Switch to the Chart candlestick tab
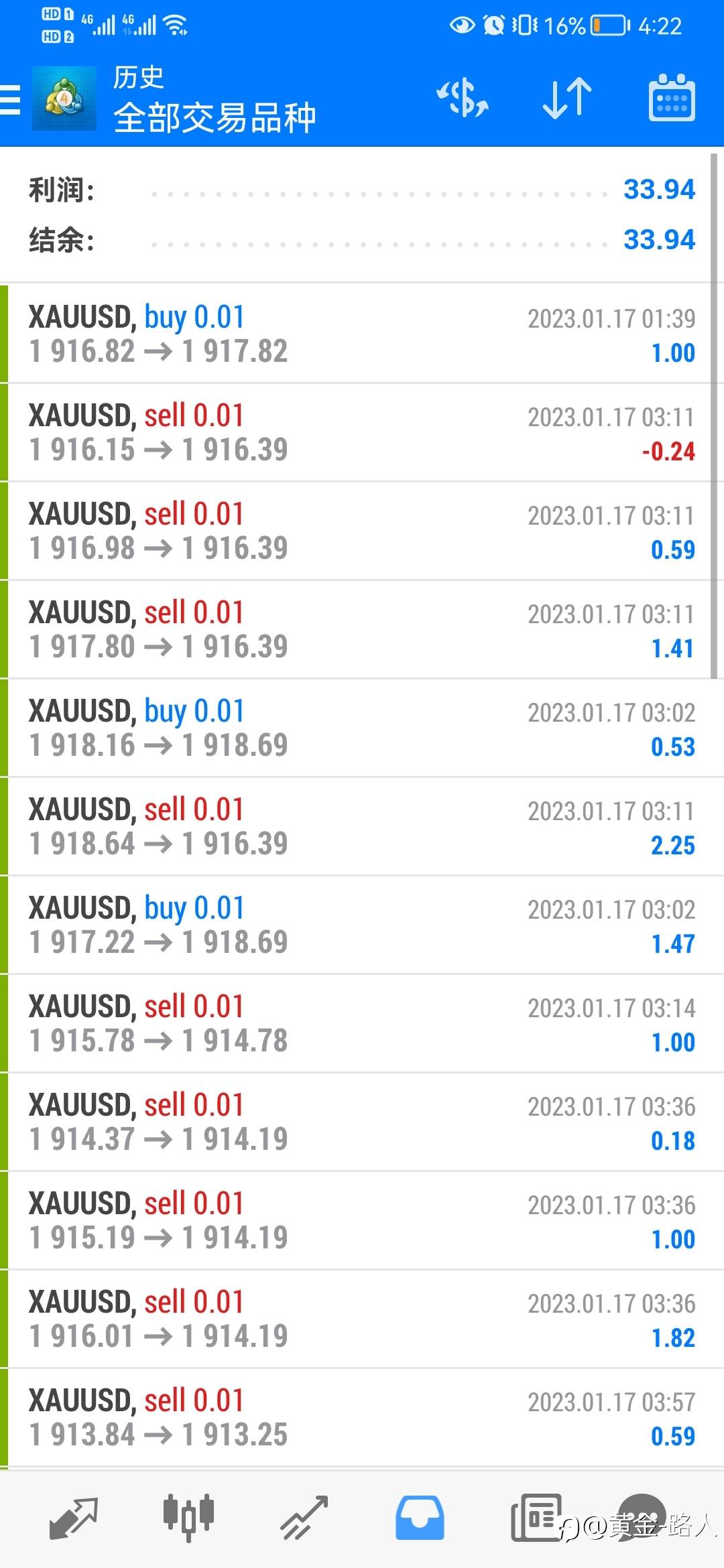Image resolution: width=724 pixels, height=1568 pixels. pyautogui.click(x=188, y=1516)
